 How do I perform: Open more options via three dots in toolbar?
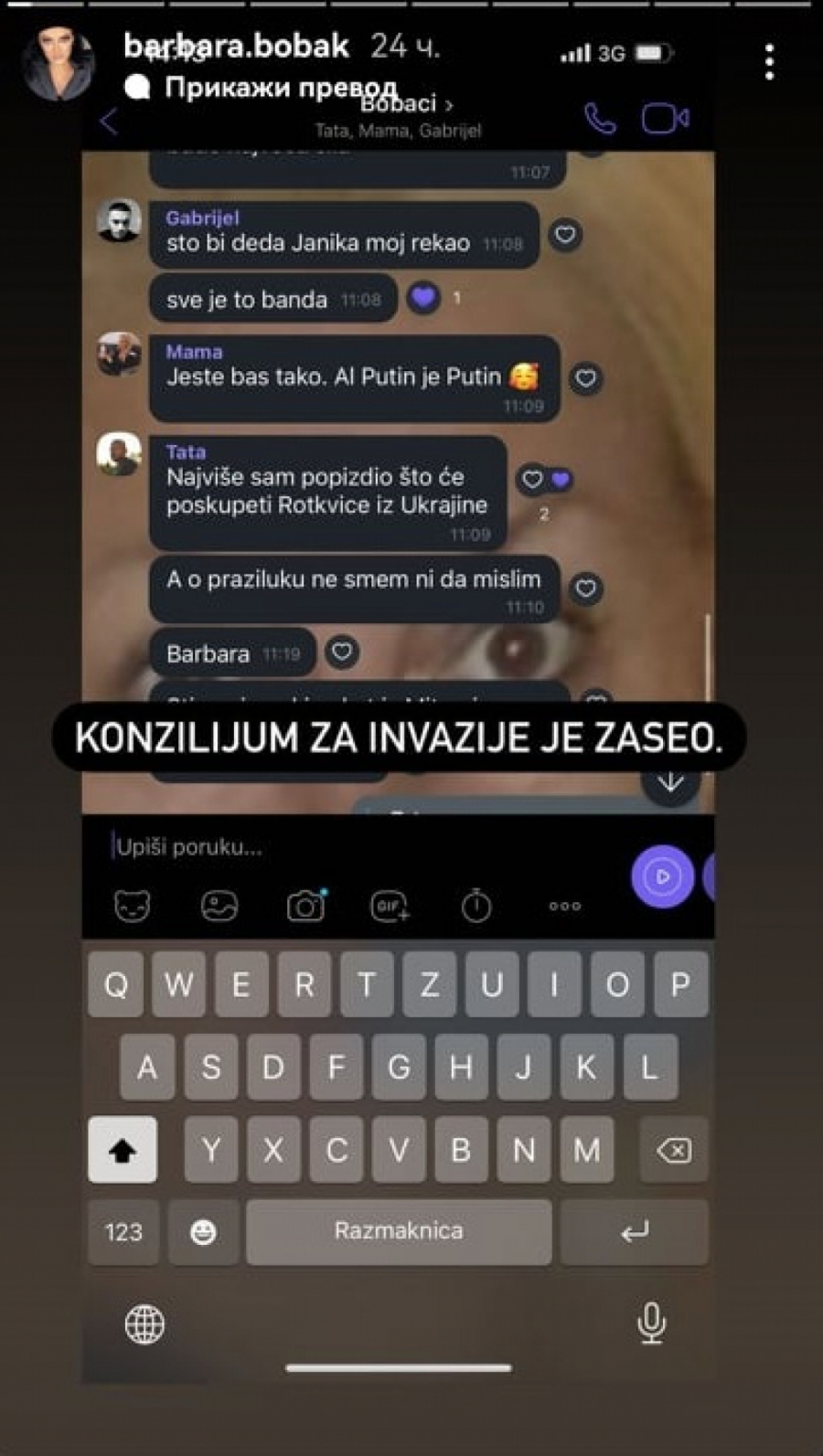pyautogui.click(x=565, y=905)
